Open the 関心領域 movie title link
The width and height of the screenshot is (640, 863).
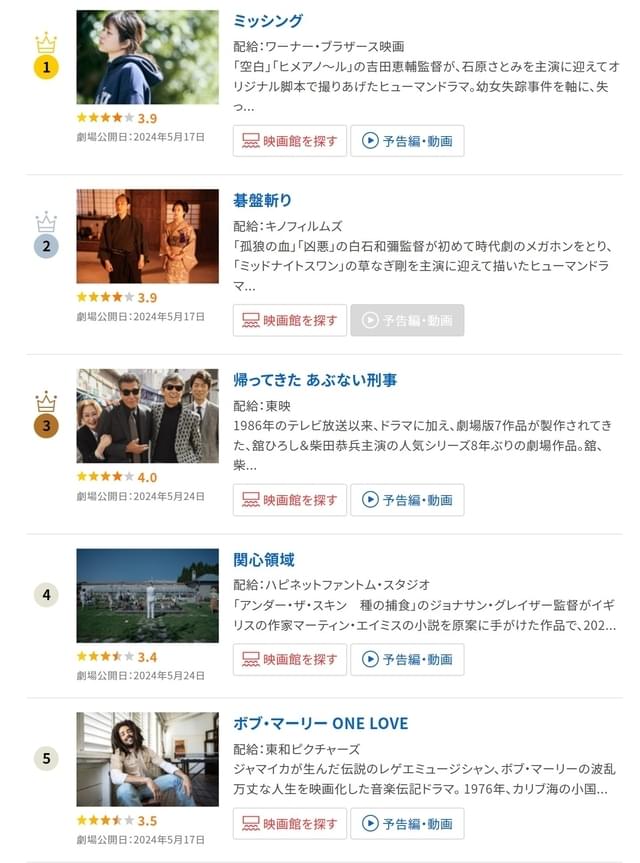[x=263, y=559]
